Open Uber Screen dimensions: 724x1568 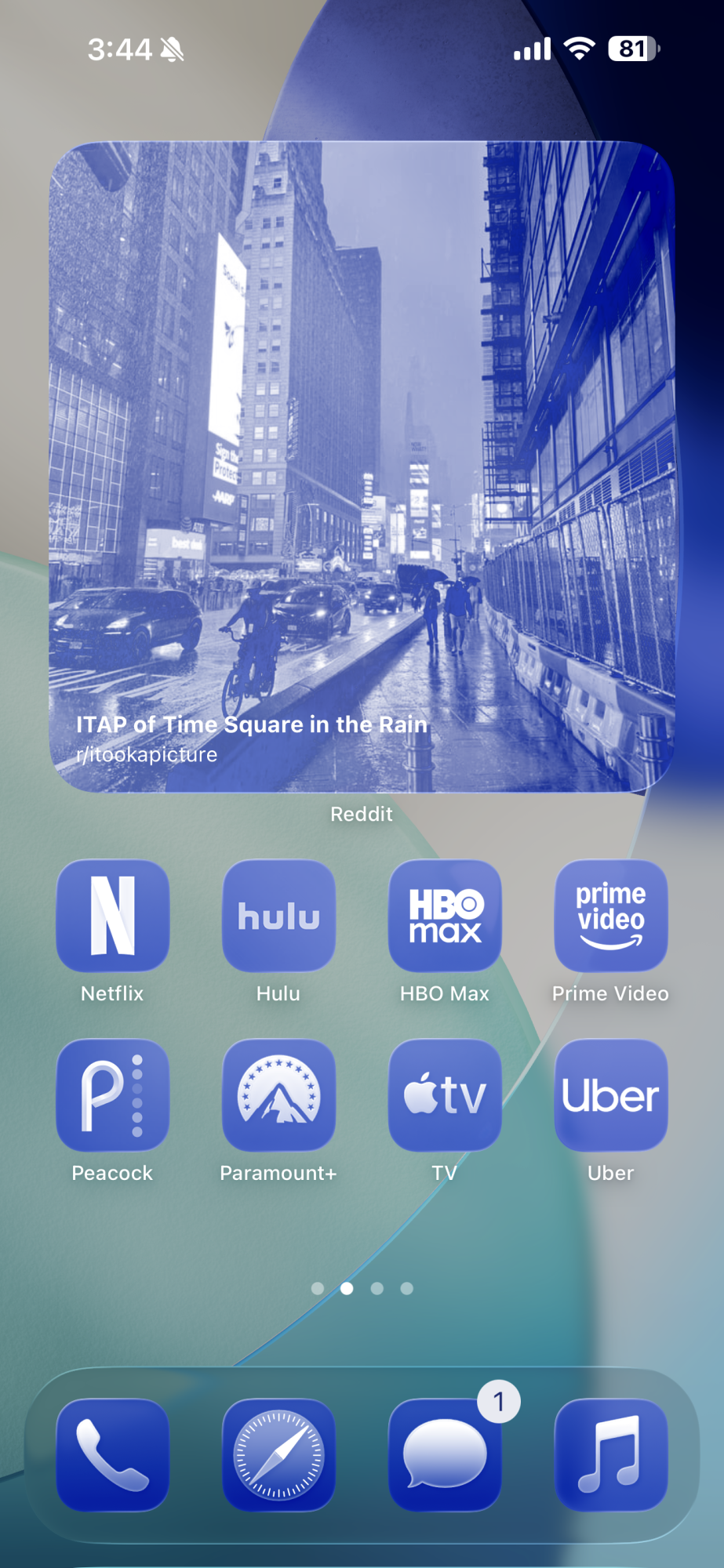coord(610,1095)
